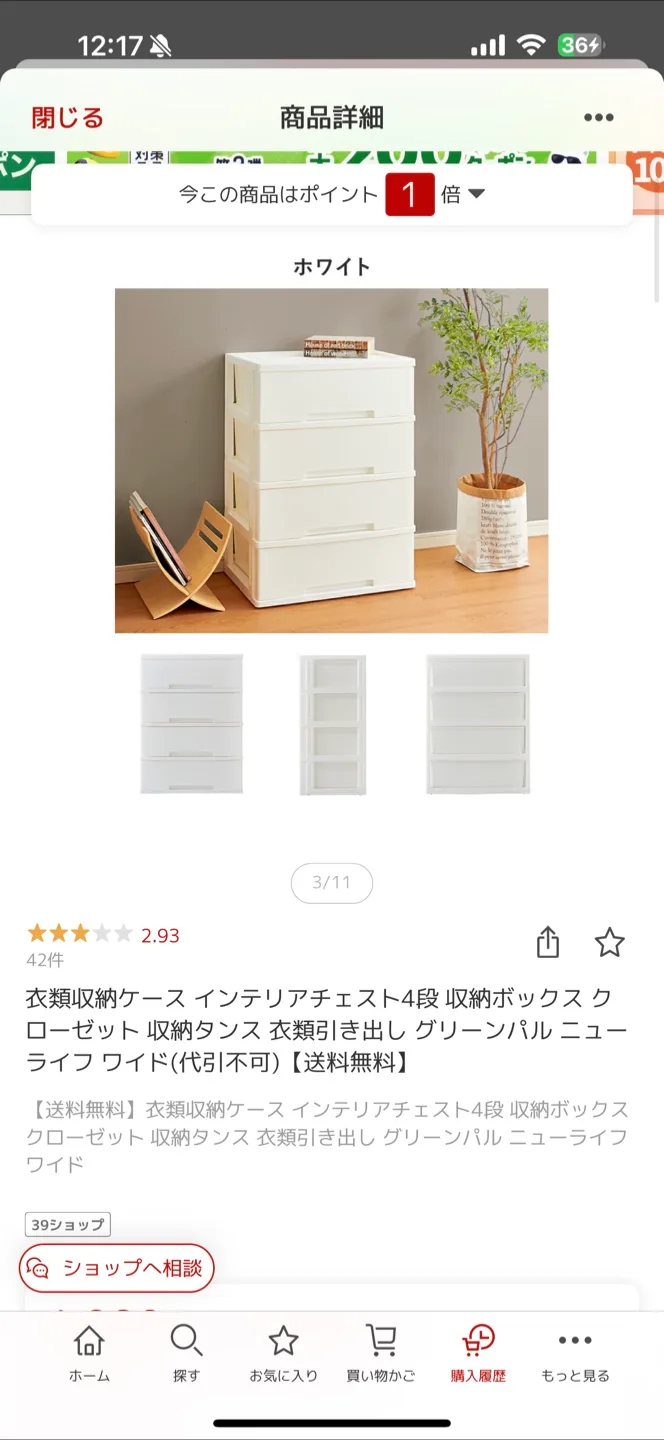
Task: Tap 閉じる to close product details
Action: click(67, 118)
